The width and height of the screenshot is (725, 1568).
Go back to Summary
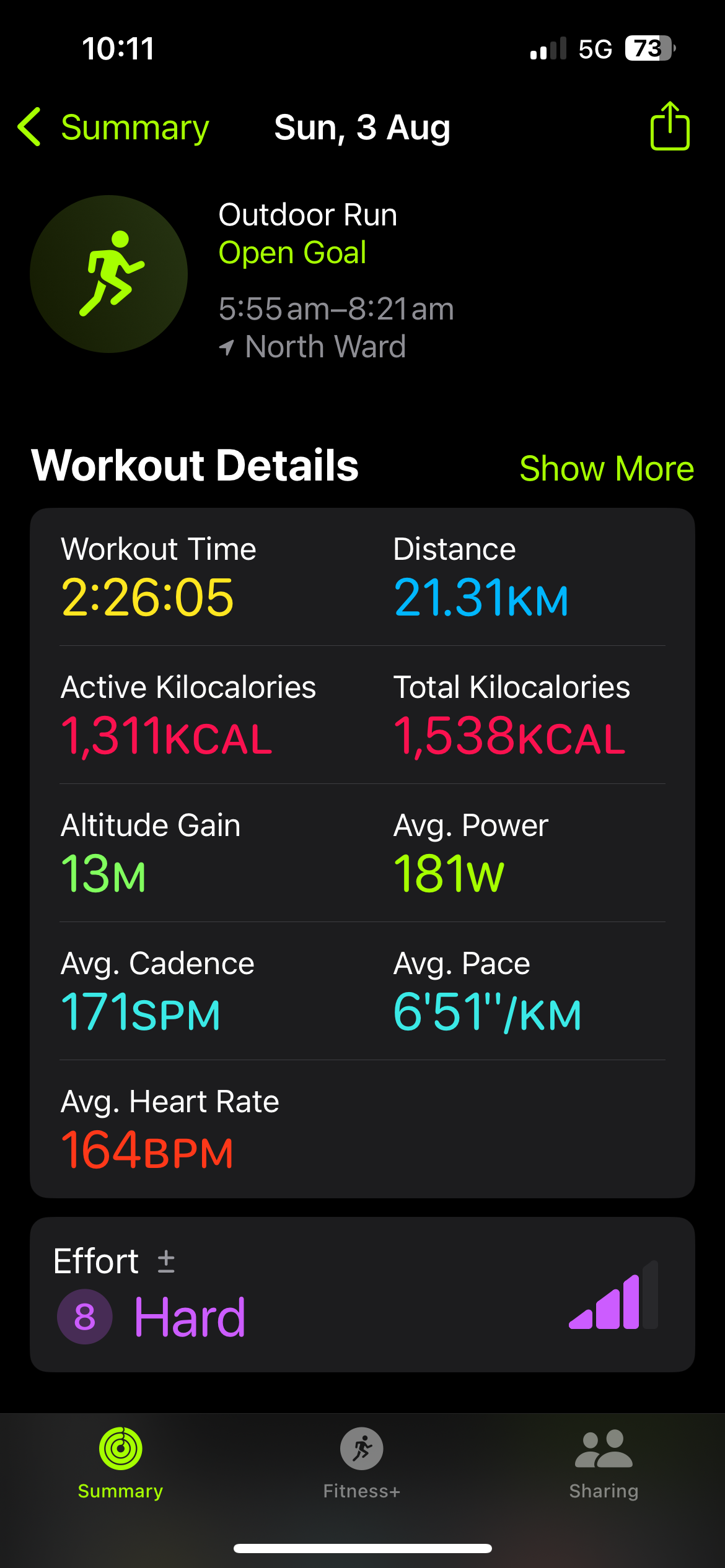coord(113,128)
